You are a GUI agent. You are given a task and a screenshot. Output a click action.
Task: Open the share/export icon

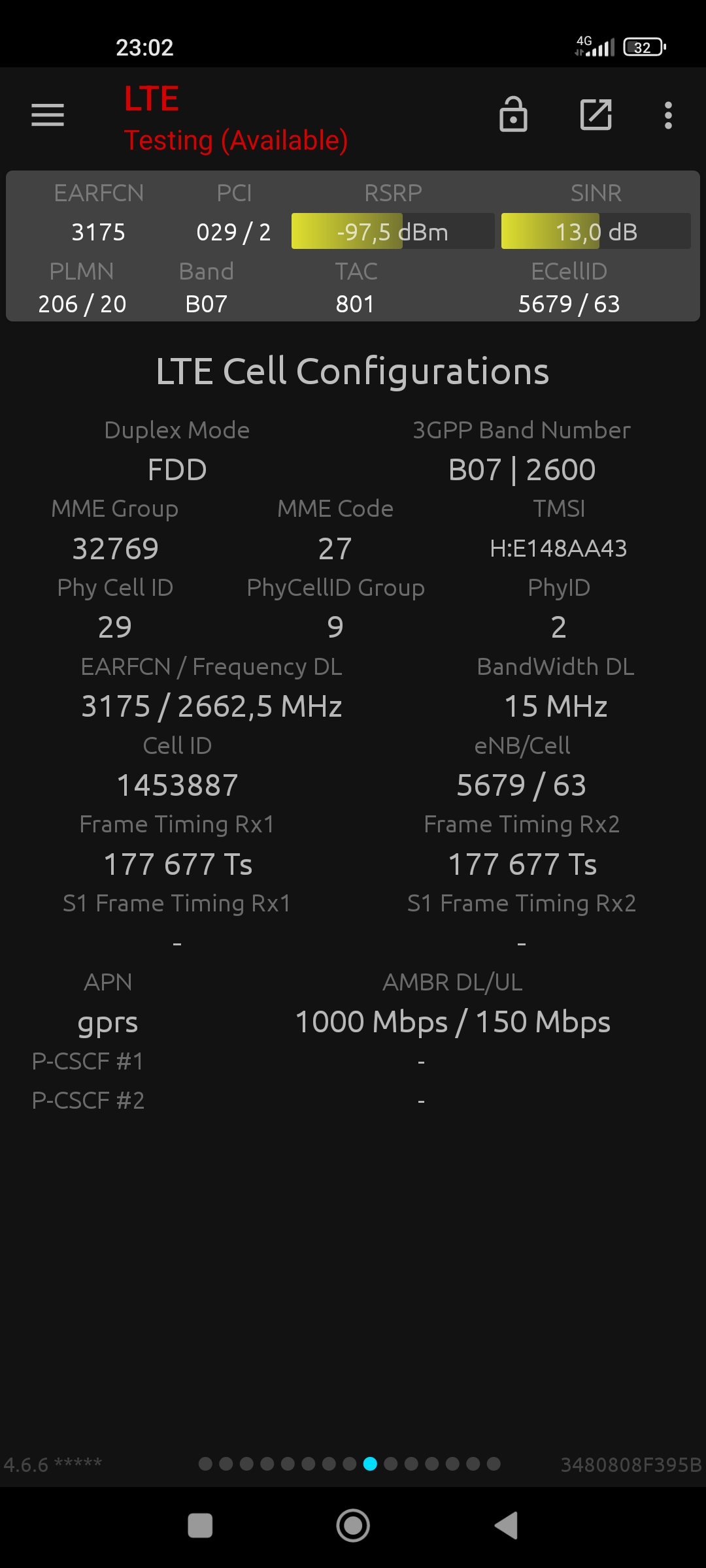[596, 115]
